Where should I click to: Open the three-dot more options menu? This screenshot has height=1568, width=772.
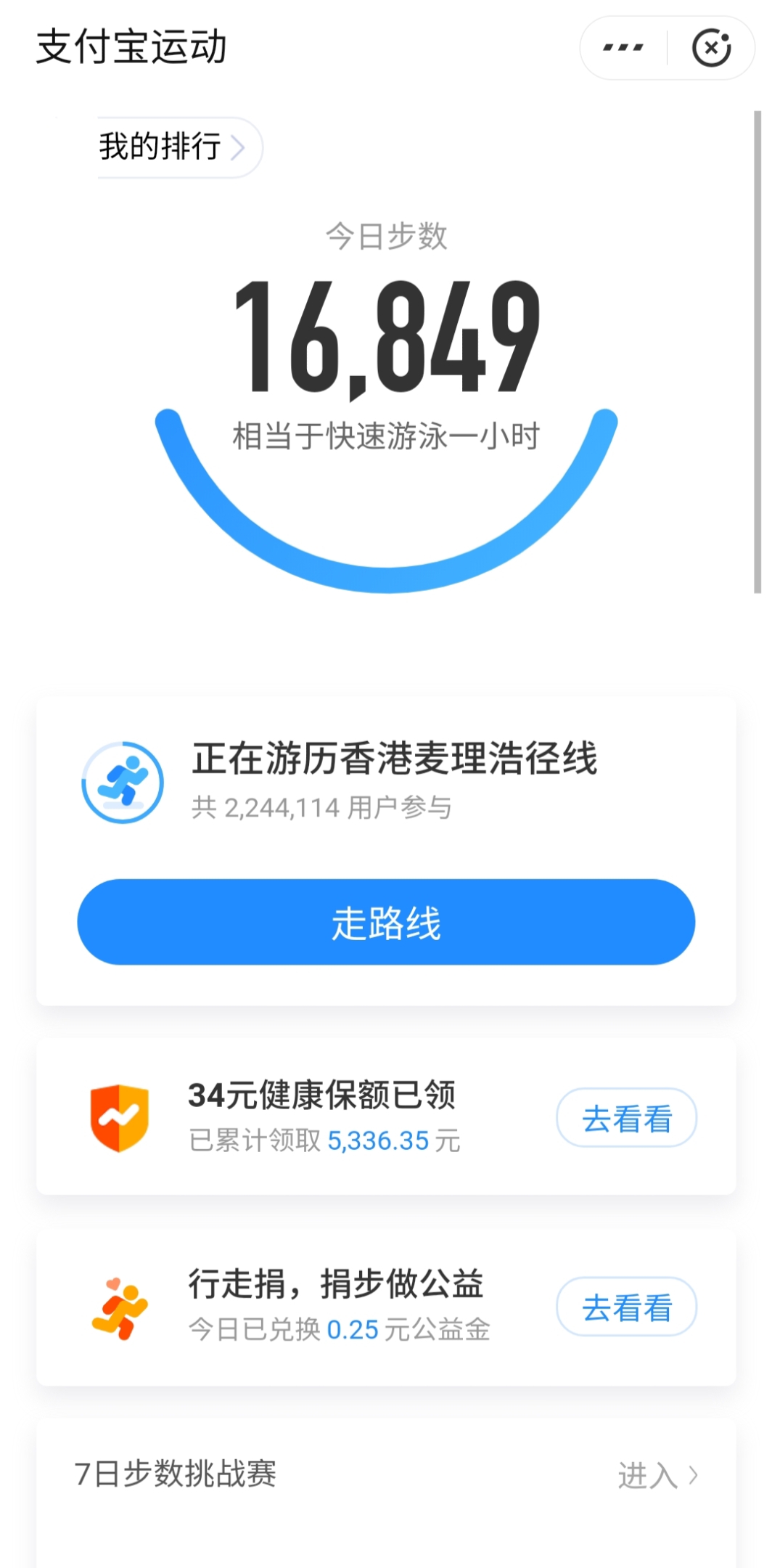623,48
